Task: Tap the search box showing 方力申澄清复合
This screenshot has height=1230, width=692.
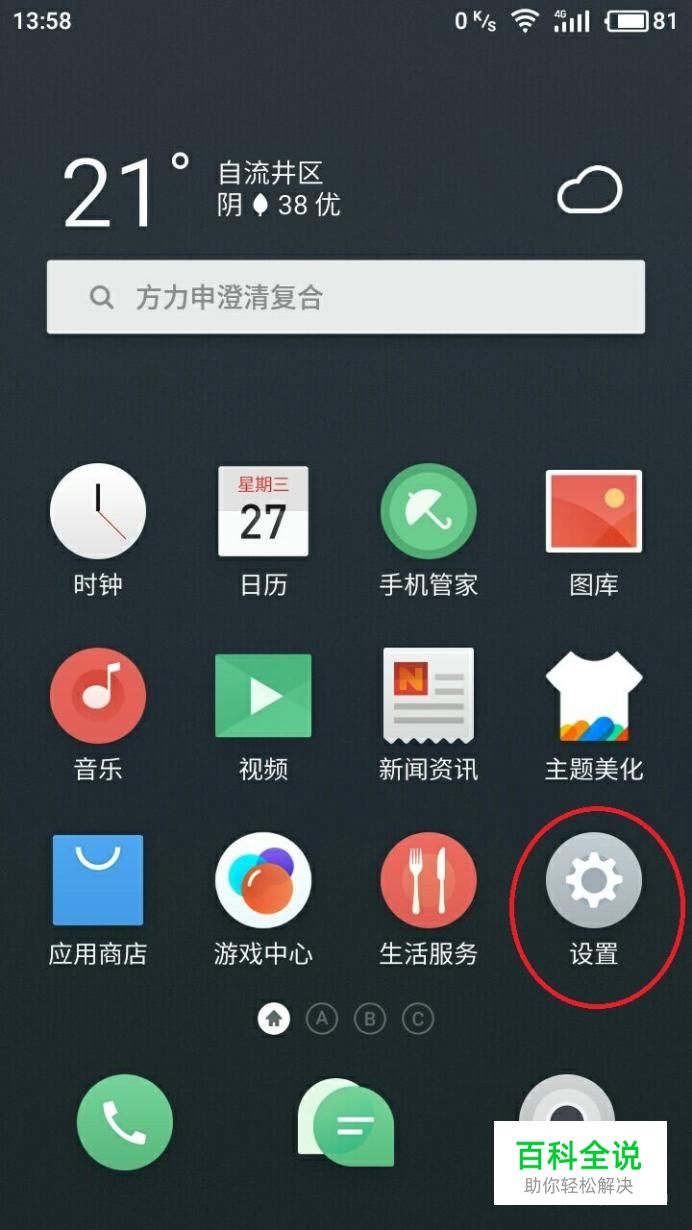Action: [346, 297]
